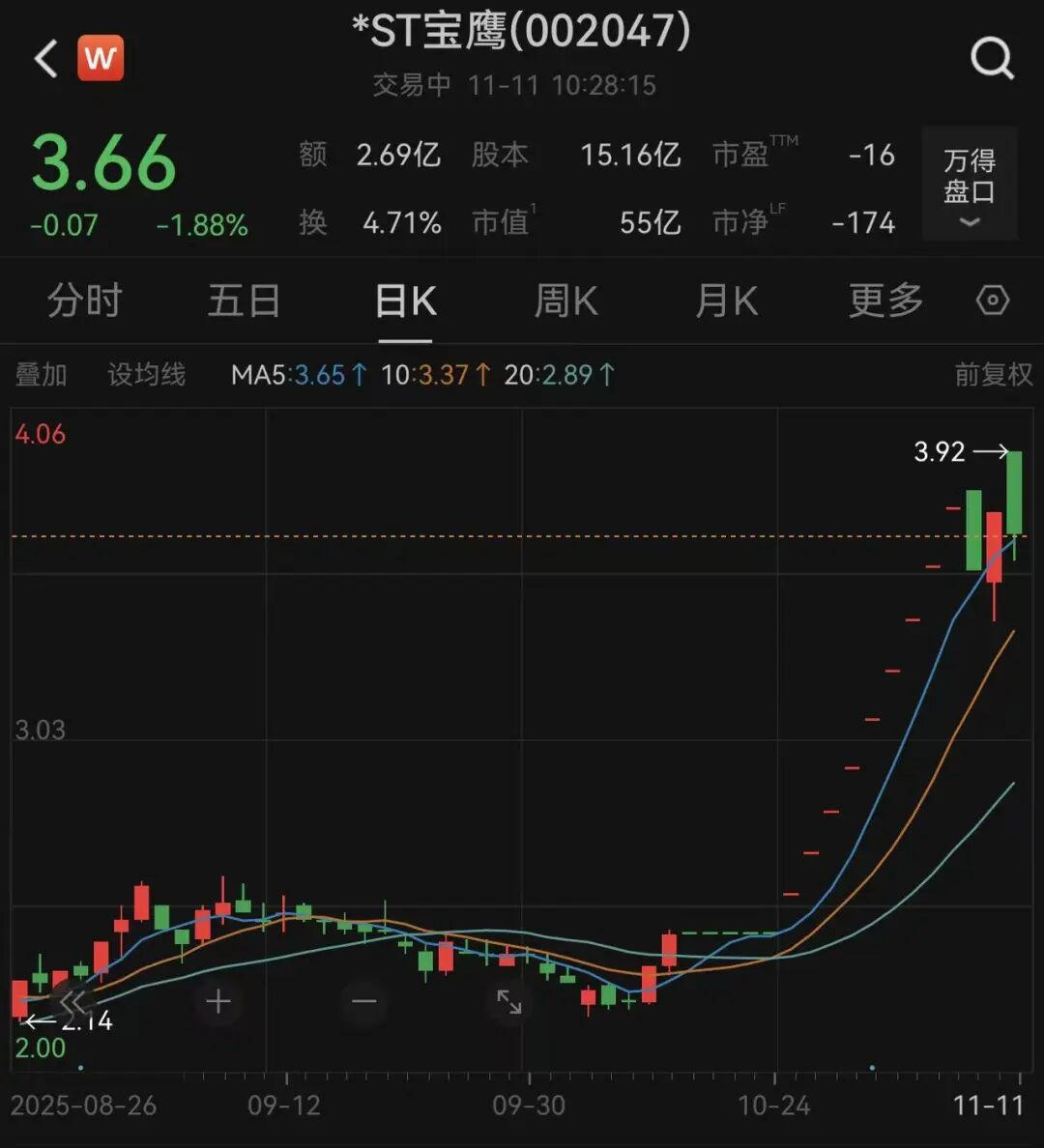Expand the 万得盘口 panel
Viewport: 1044px width, 1148px height.
970,184
